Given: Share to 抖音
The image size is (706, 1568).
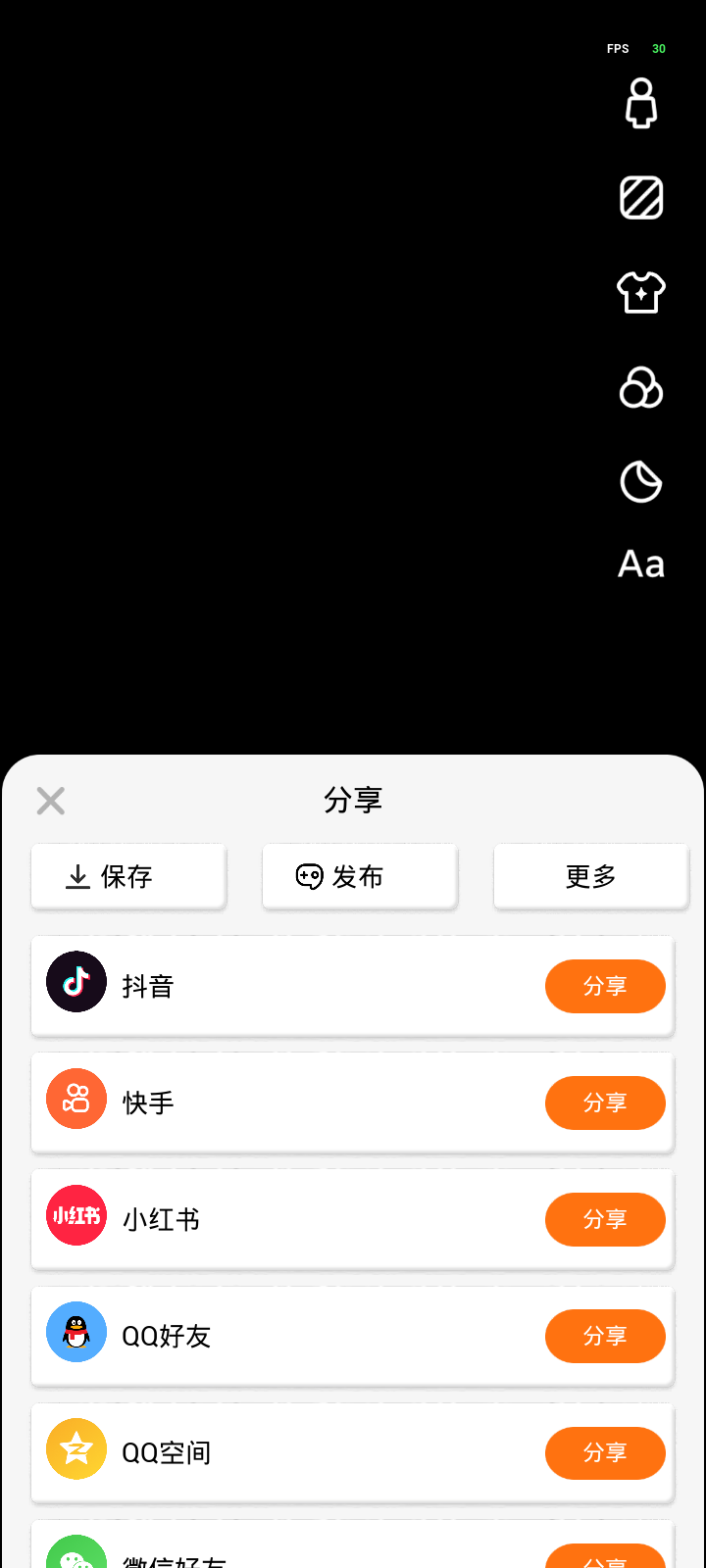Looking at the screenshot, I should click(605, 986).
